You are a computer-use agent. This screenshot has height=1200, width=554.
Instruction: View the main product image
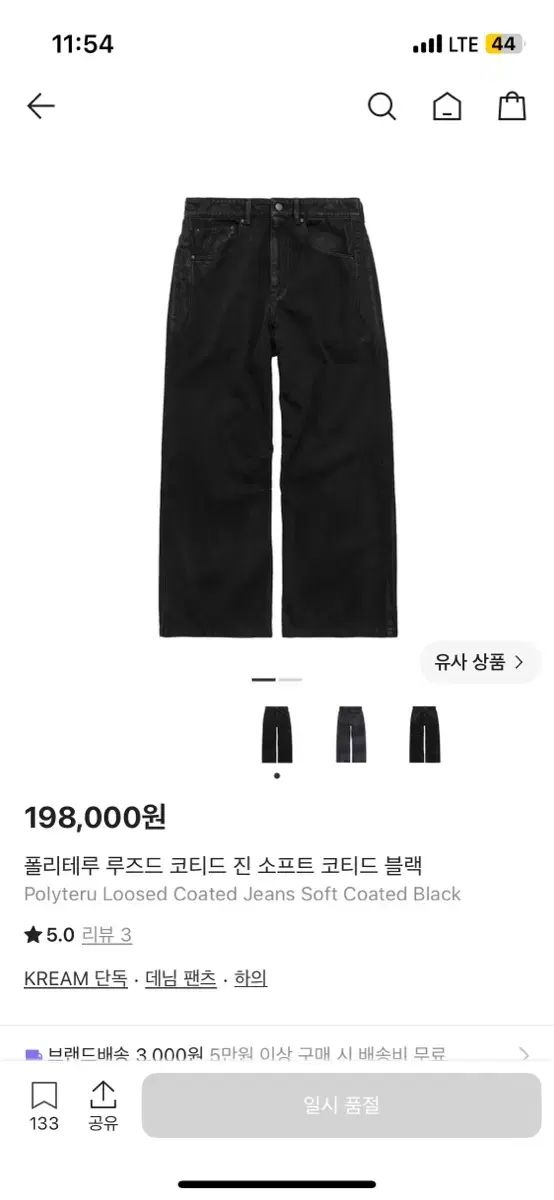click(278, 416)
